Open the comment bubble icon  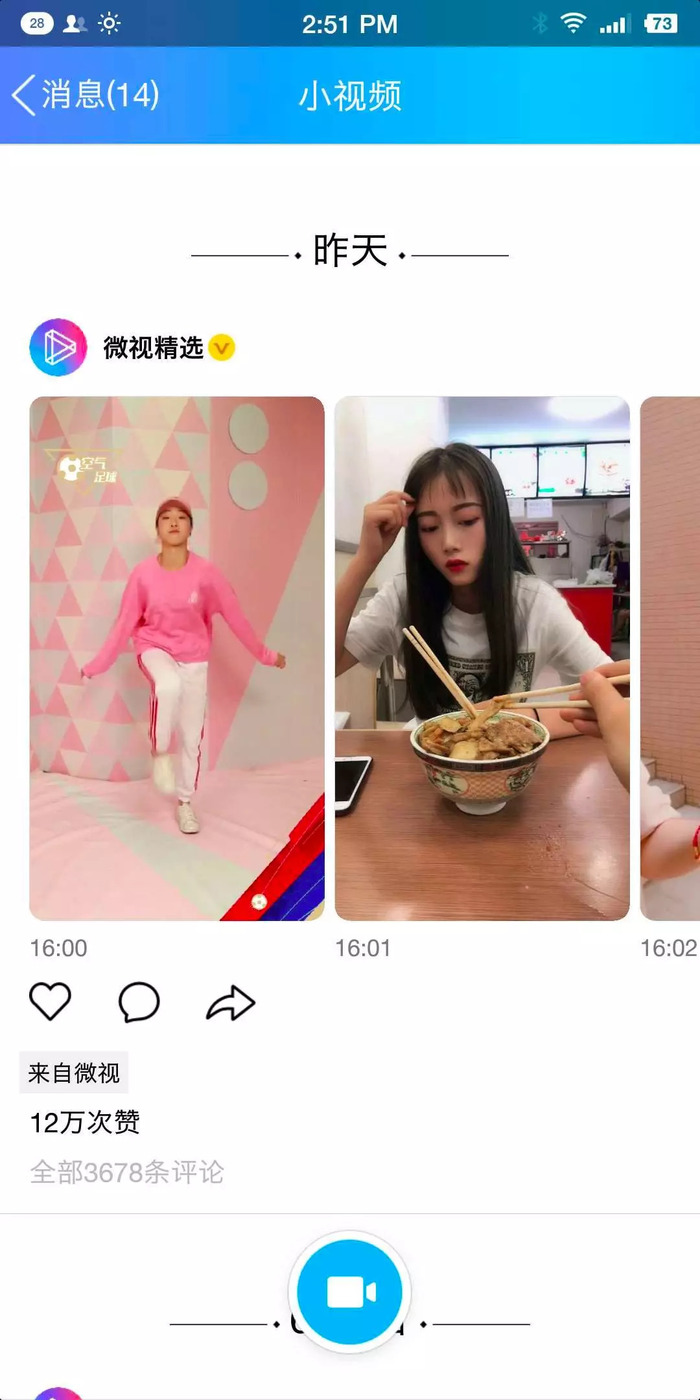click(139, 1001)
